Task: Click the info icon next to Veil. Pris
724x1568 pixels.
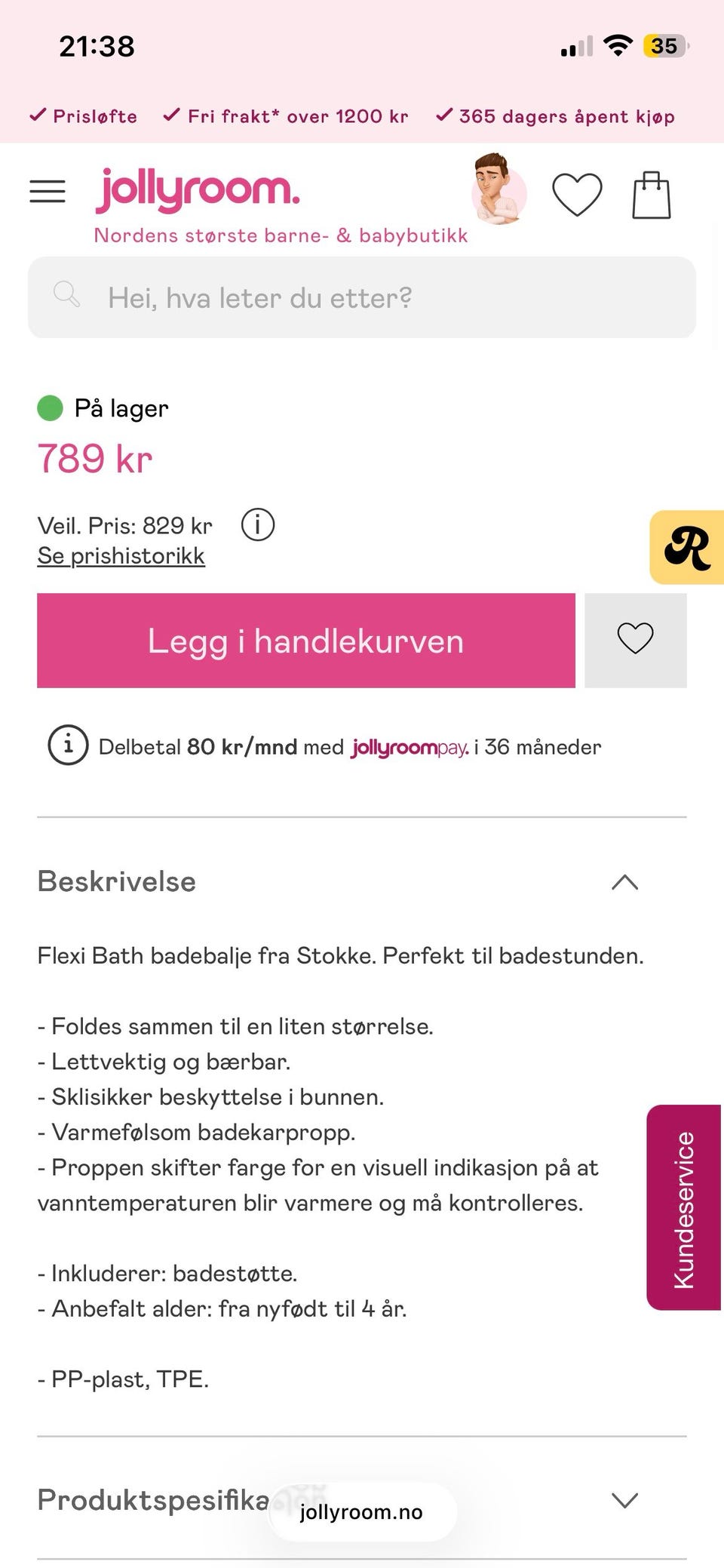Action: coord(257,525)
